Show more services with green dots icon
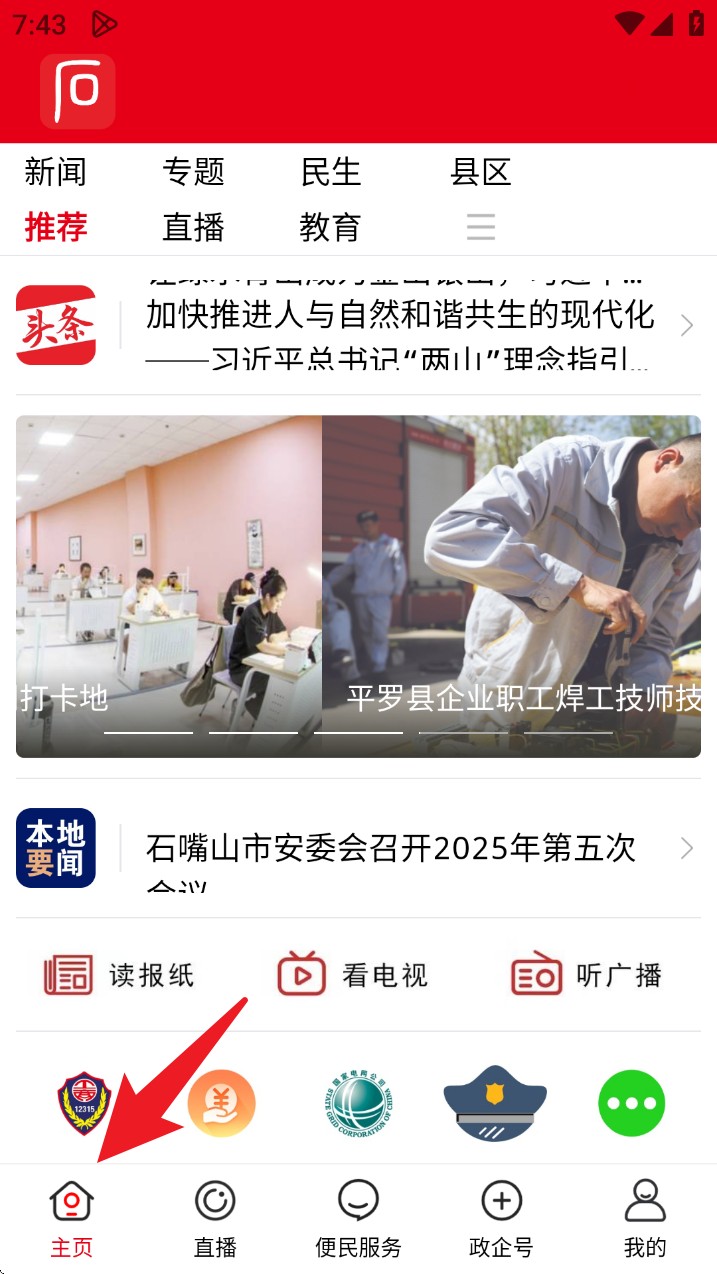The image size is (717, 1274). 632,1104
